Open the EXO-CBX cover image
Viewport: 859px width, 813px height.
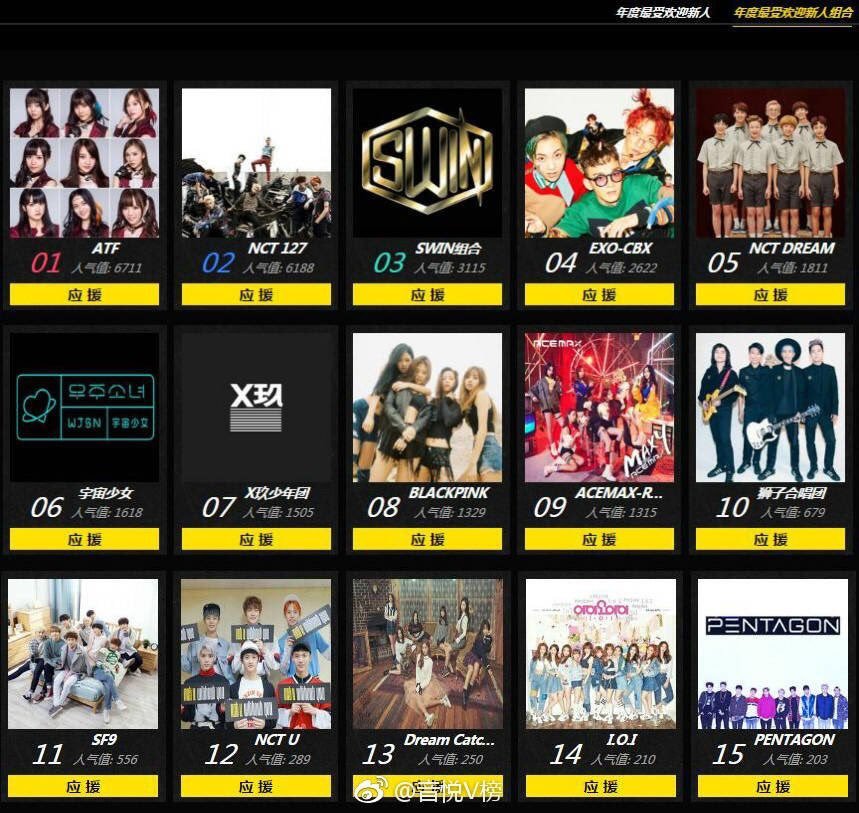click(x=599, y=163)
